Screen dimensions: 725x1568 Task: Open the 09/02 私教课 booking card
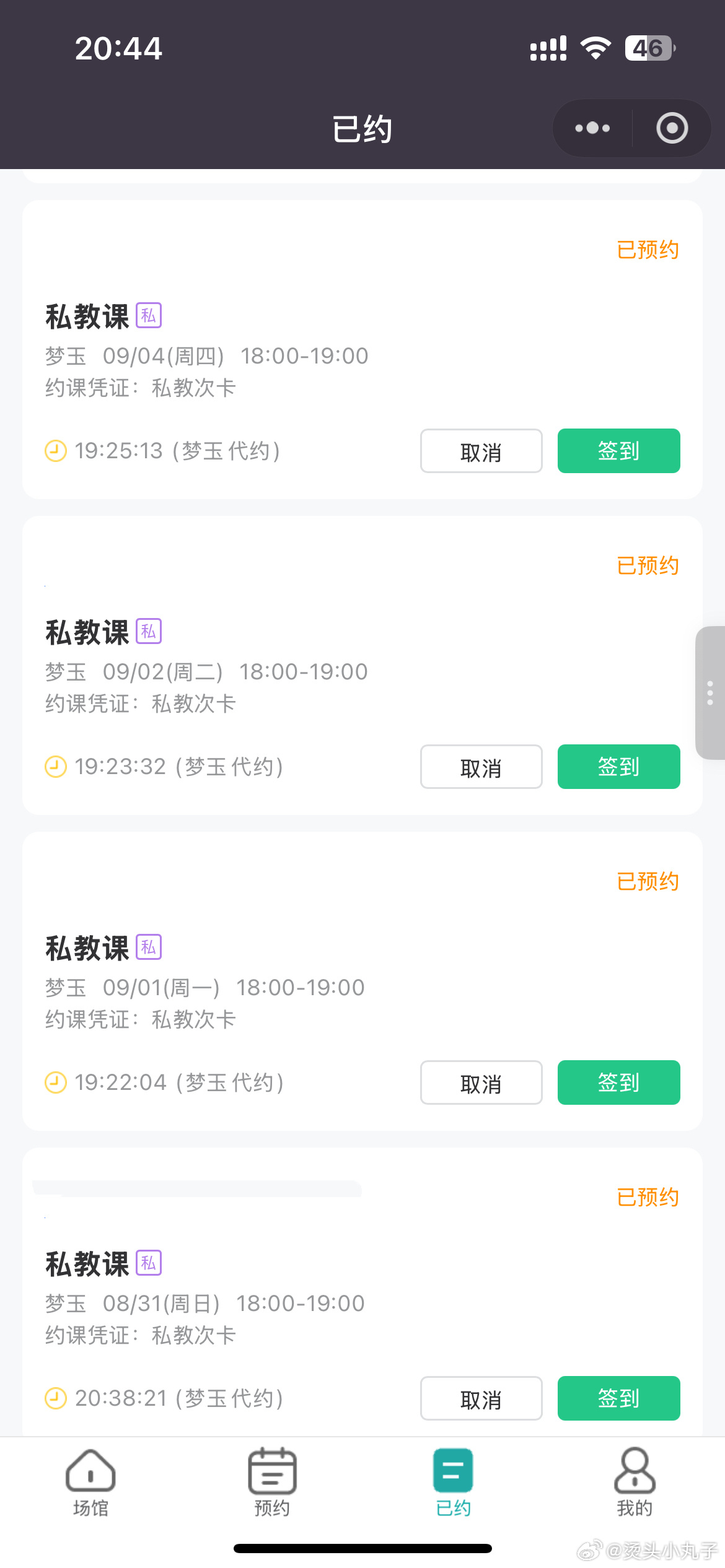(x=362, y=665)
